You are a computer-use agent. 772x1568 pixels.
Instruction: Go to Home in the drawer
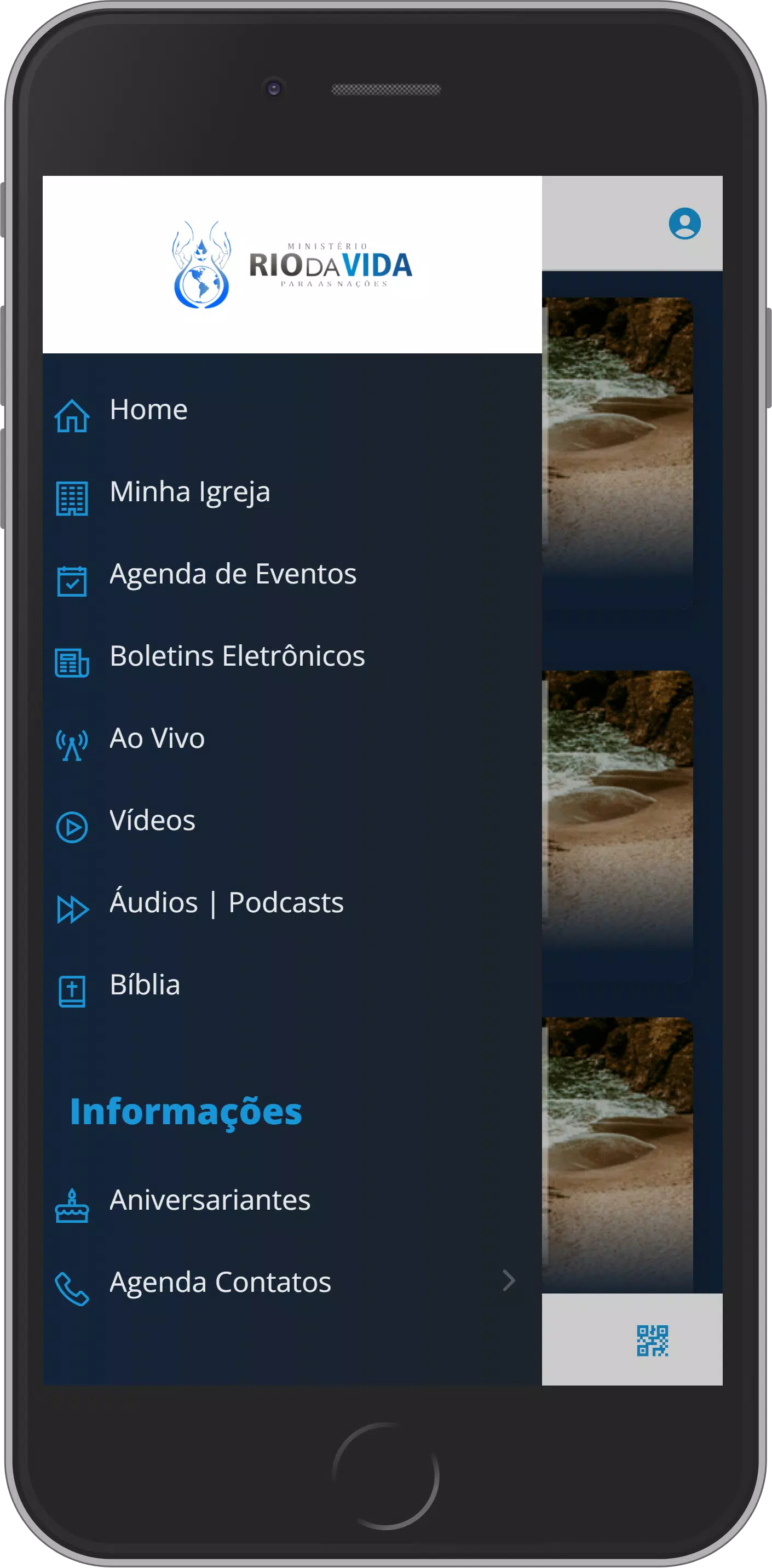tap(148, 410)
